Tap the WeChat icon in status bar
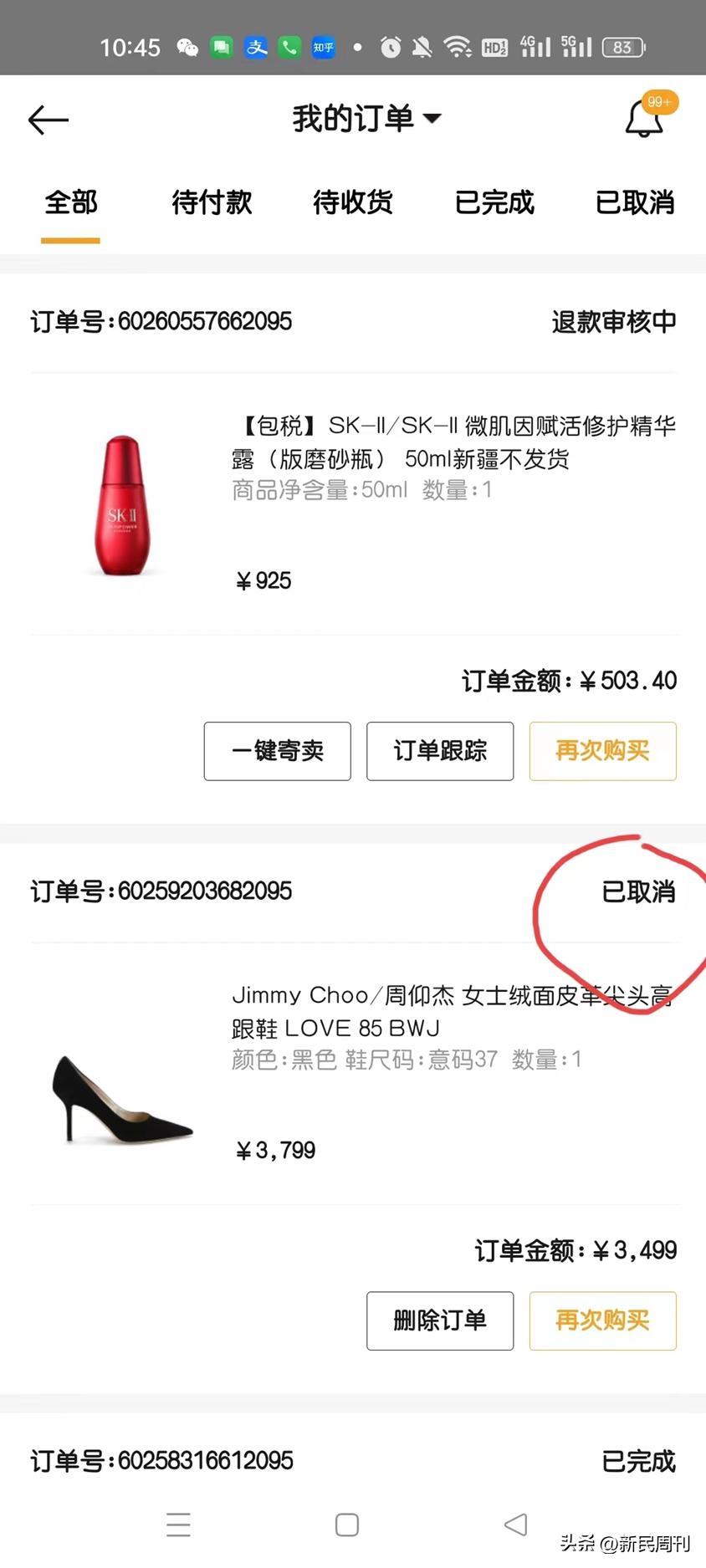Screen dimensions: 706x1568 pyautogui.click(x=187, y=48)
